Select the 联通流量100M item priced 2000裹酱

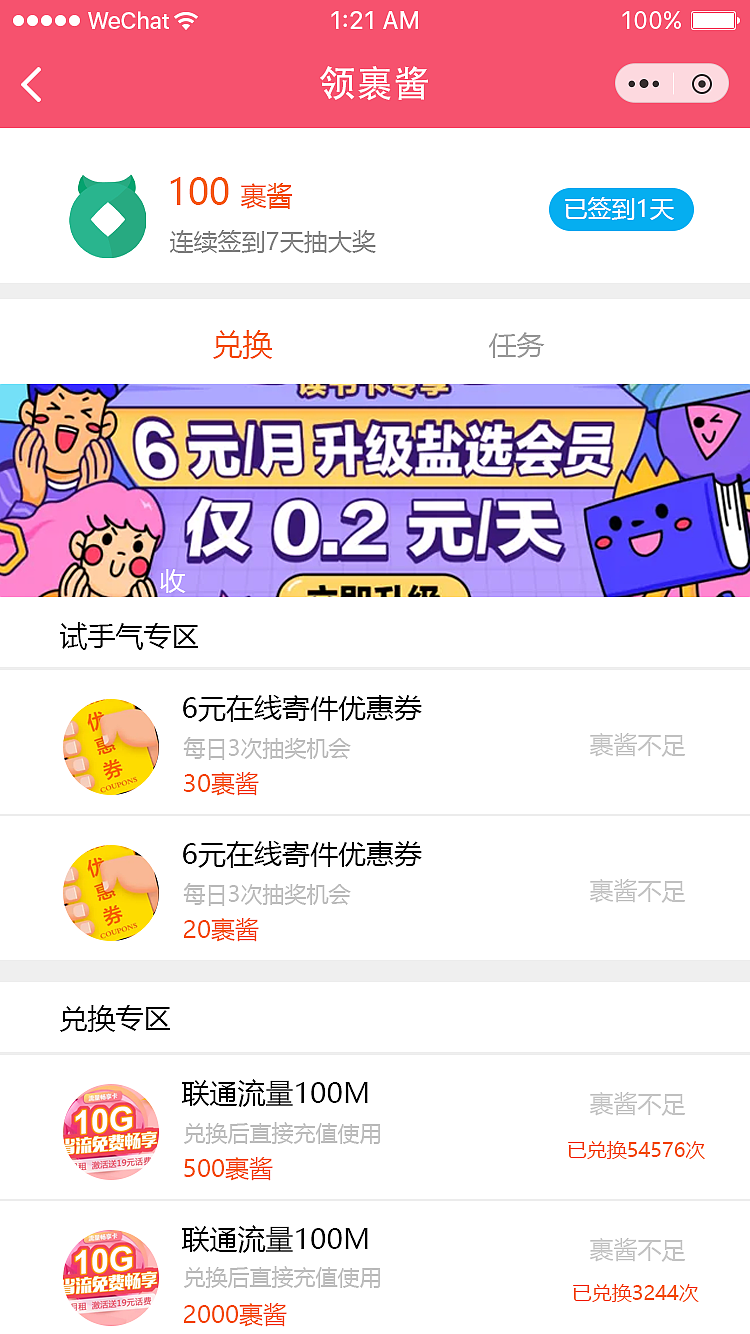pyautogui.click(x=375, y=1270)
